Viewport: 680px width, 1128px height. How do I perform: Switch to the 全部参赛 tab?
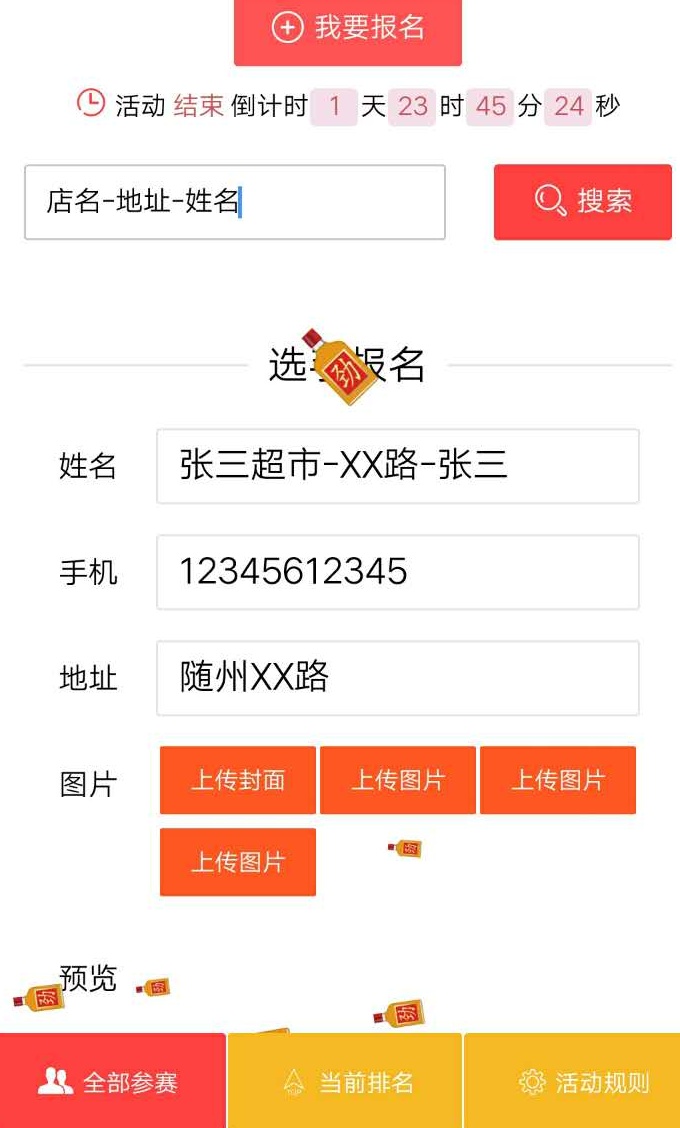point(112,1082)
